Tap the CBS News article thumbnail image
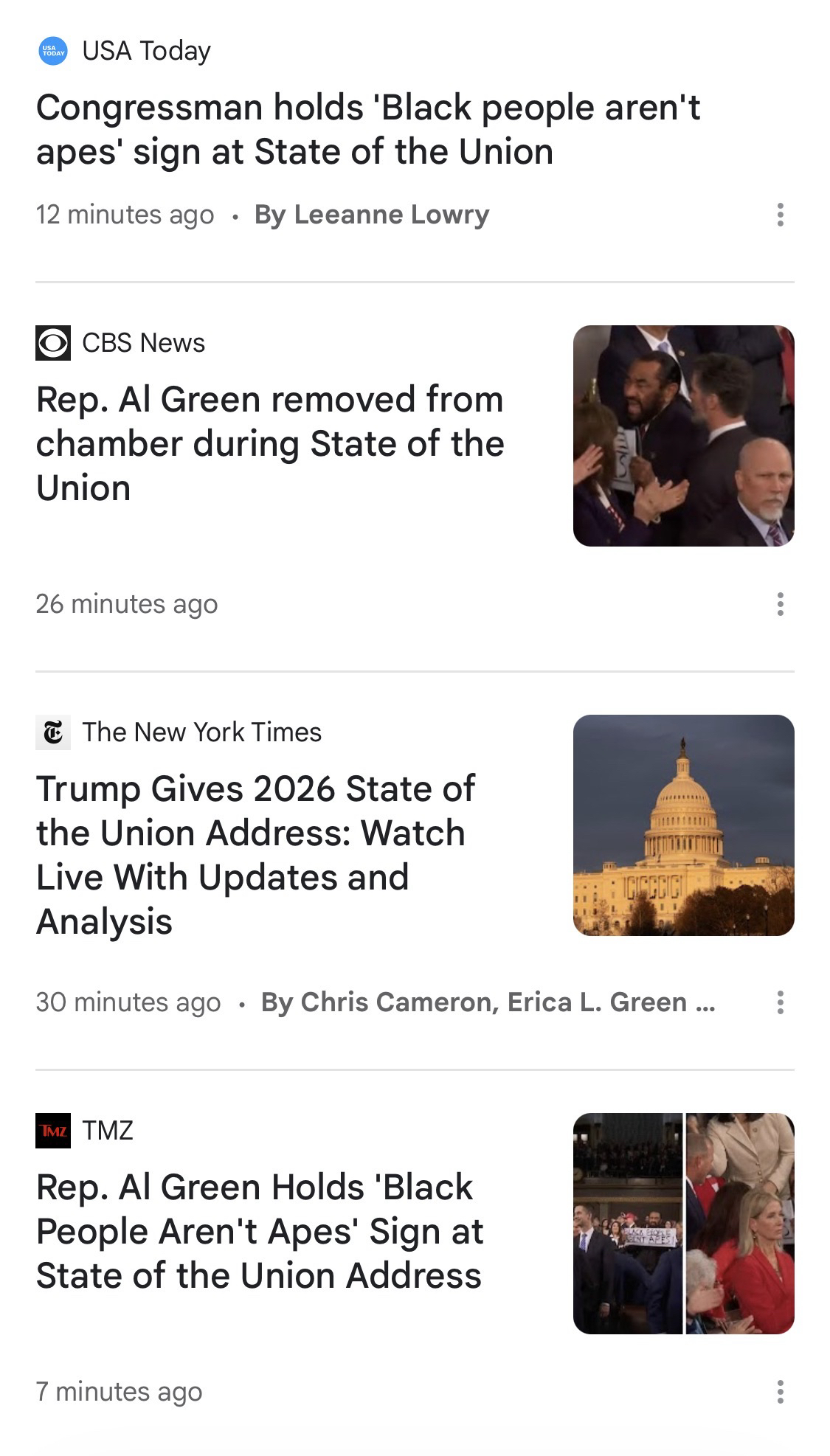This screenshot has width=830, height=1456. 683,436
